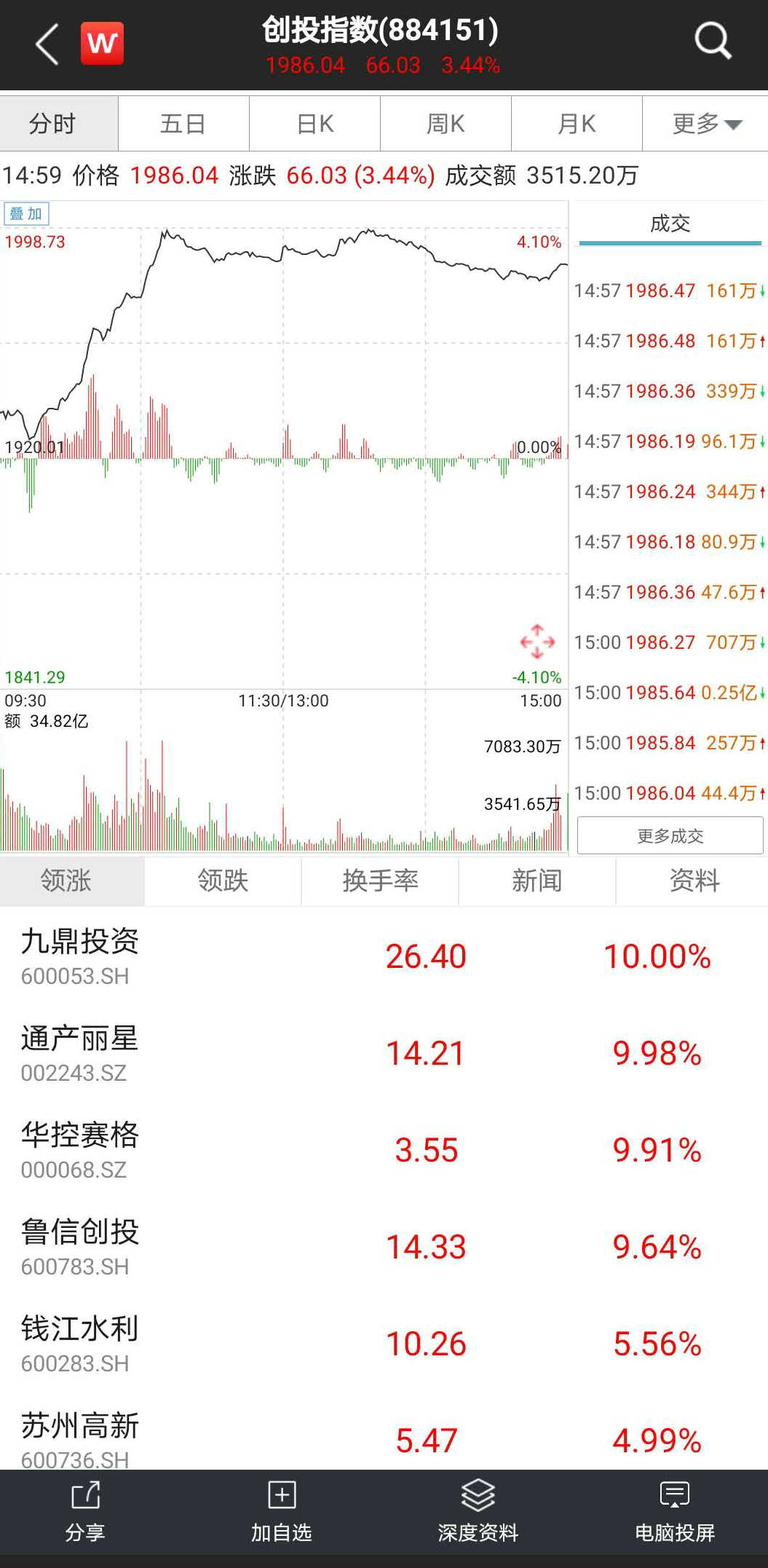This screenshot has height=1568, width=768.
Task: Tap the 叠加 overlay button
Action: [26, 213]
